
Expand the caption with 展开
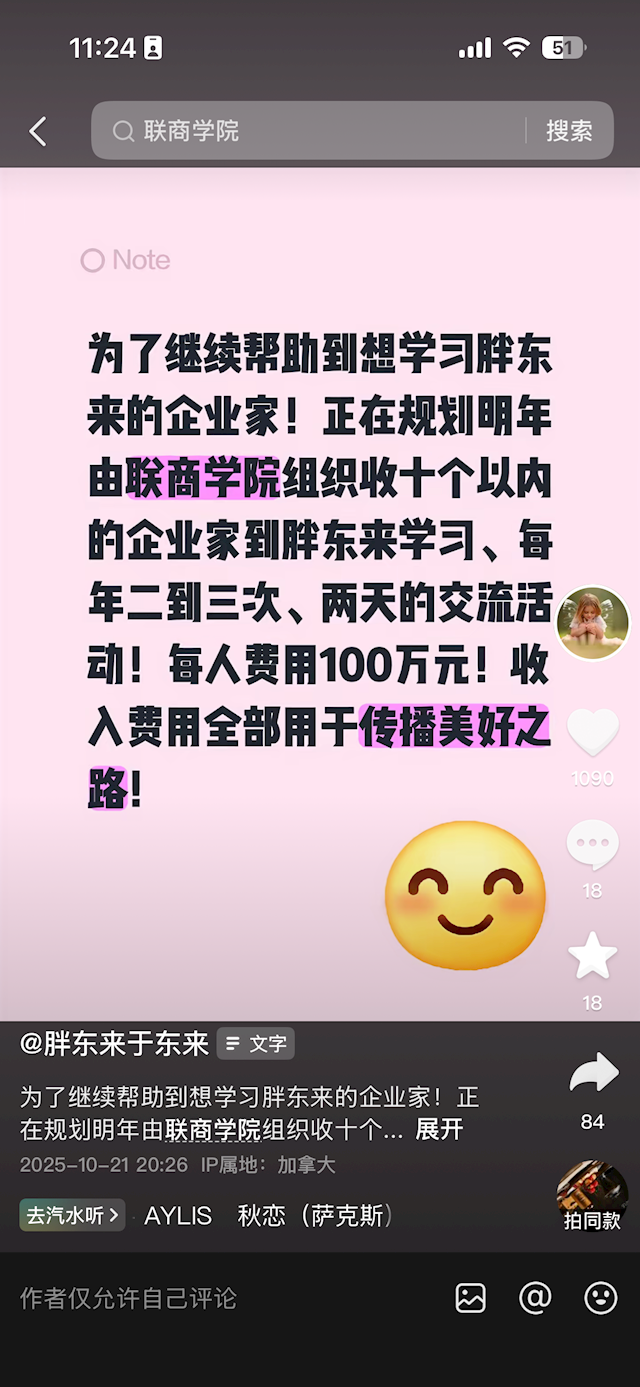439,1130
